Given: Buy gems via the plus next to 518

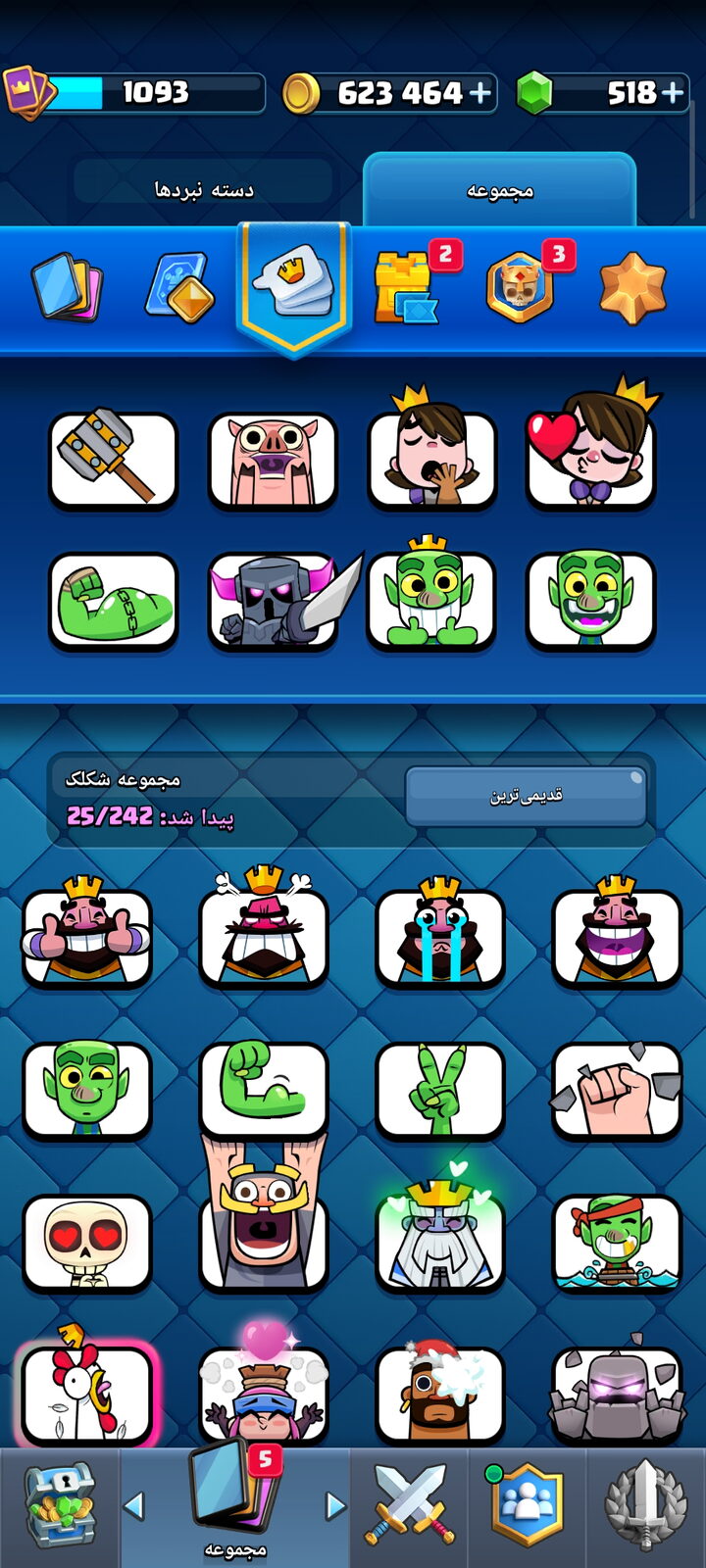Looking at the screenshot, I should (673, 93).
